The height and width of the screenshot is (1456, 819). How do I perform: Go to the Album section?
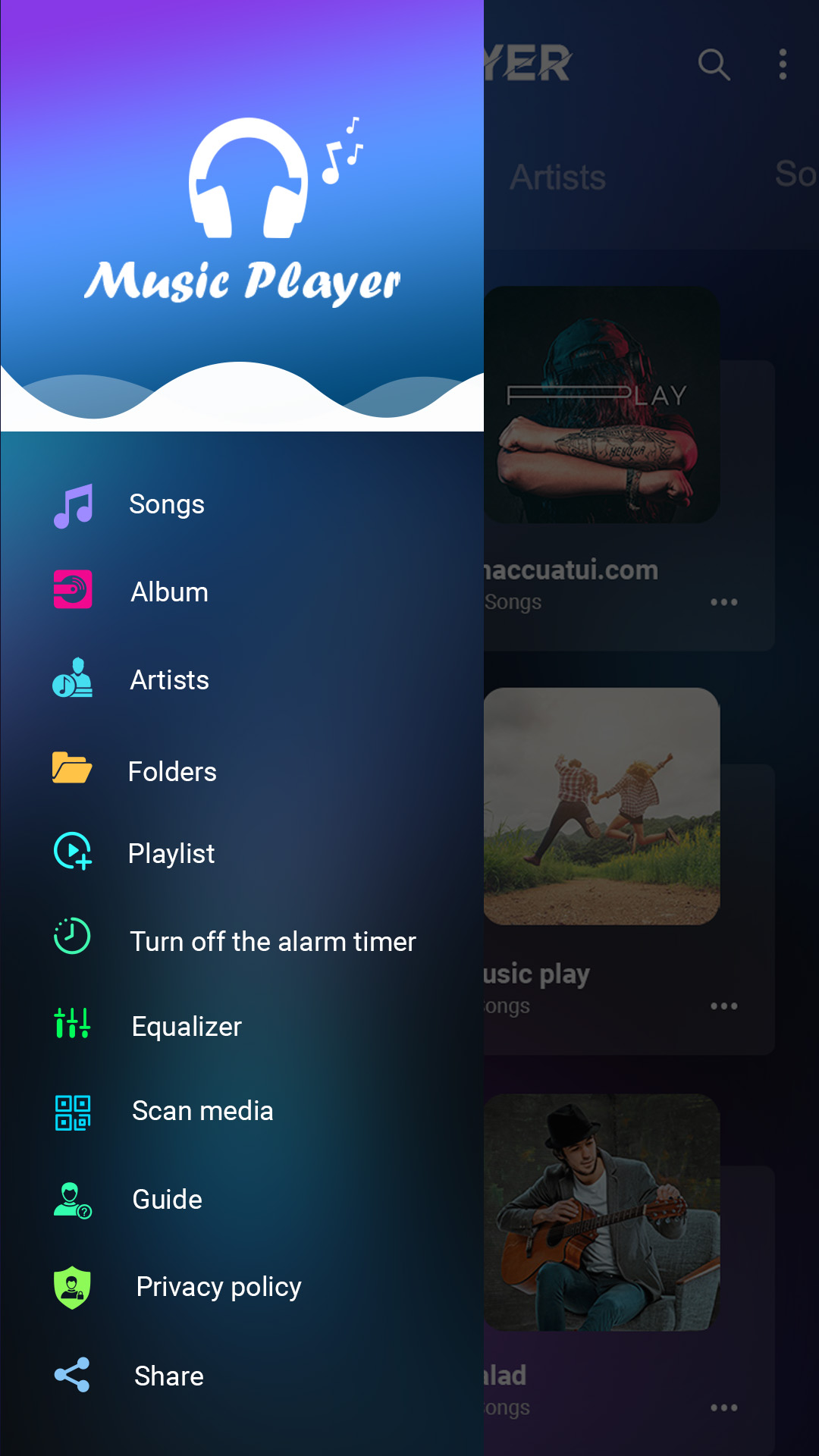pos(168,592)
